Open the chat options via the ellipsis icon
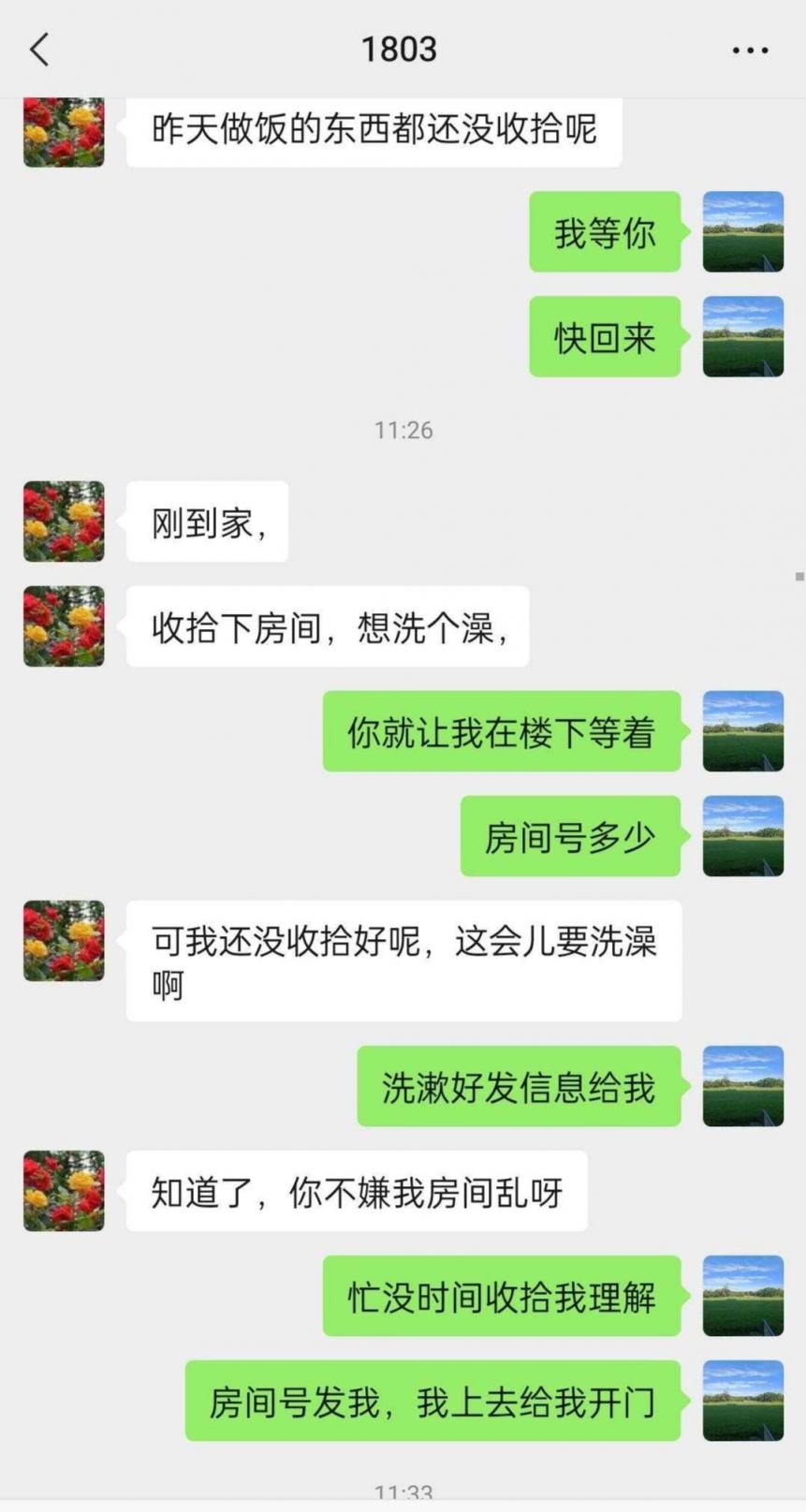 point(748,50)
